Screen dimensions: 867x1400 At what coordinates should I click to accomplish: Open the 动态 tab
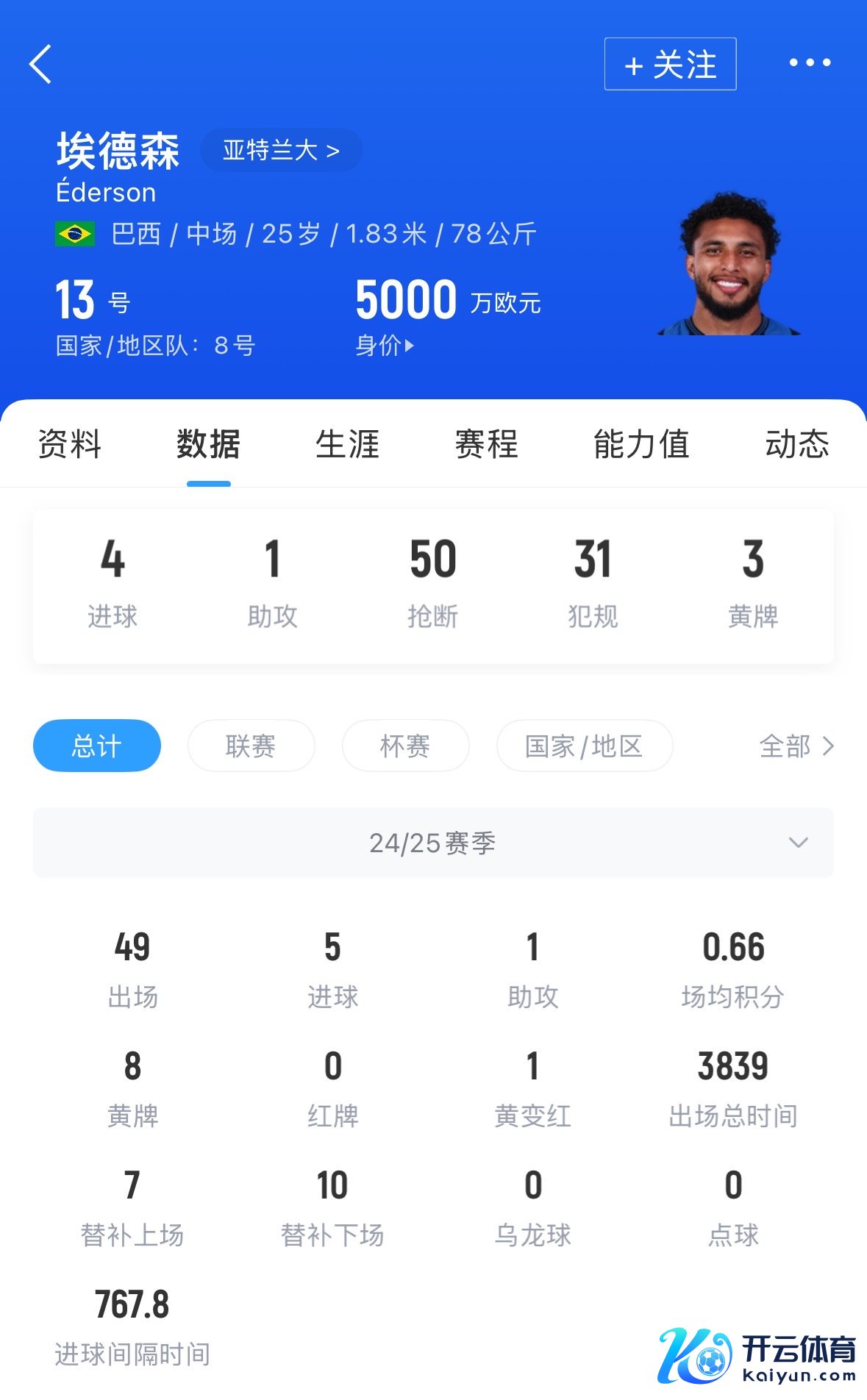(x=797, y=444)
